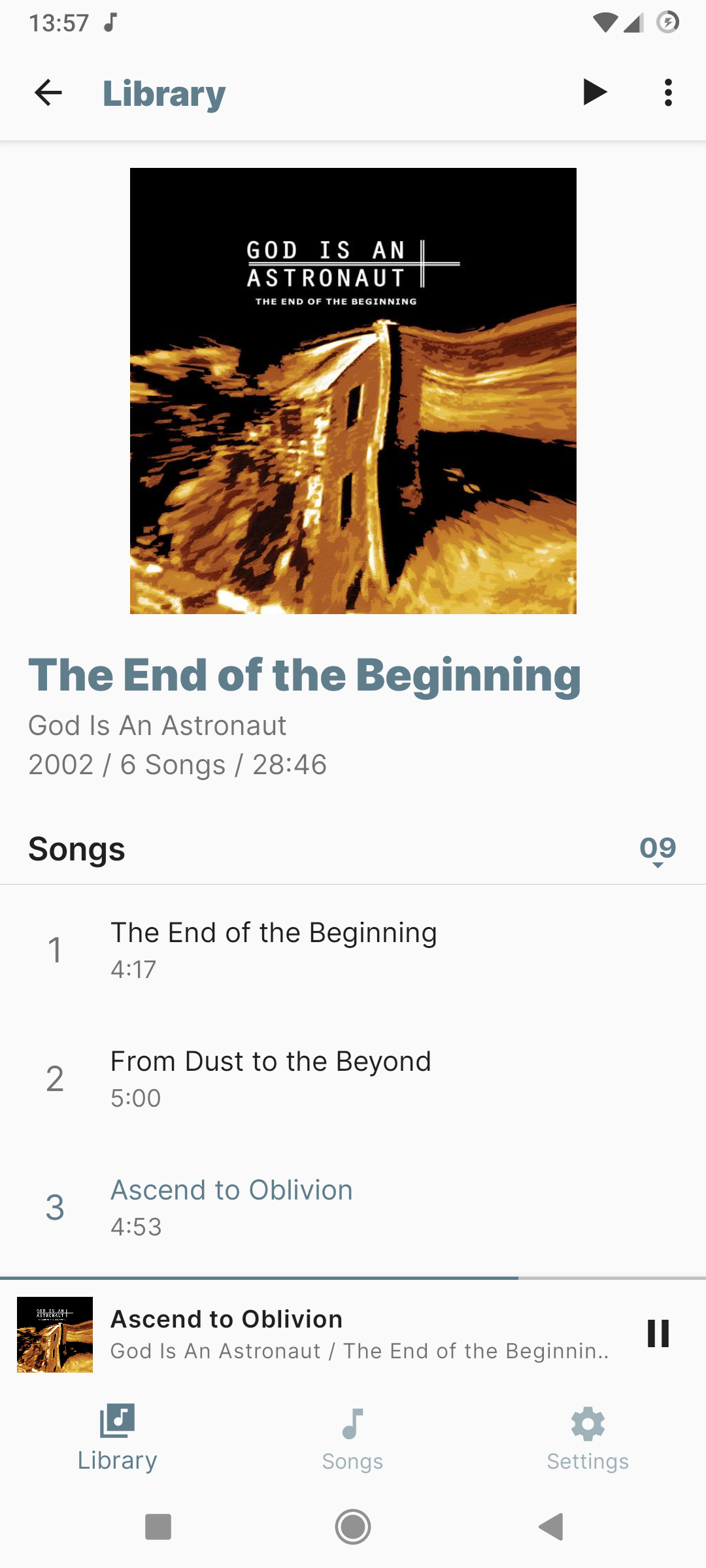Pause the currently playing song
Image resolution: width=706 pixels, height=1568 pixels.
[658, 1333]
